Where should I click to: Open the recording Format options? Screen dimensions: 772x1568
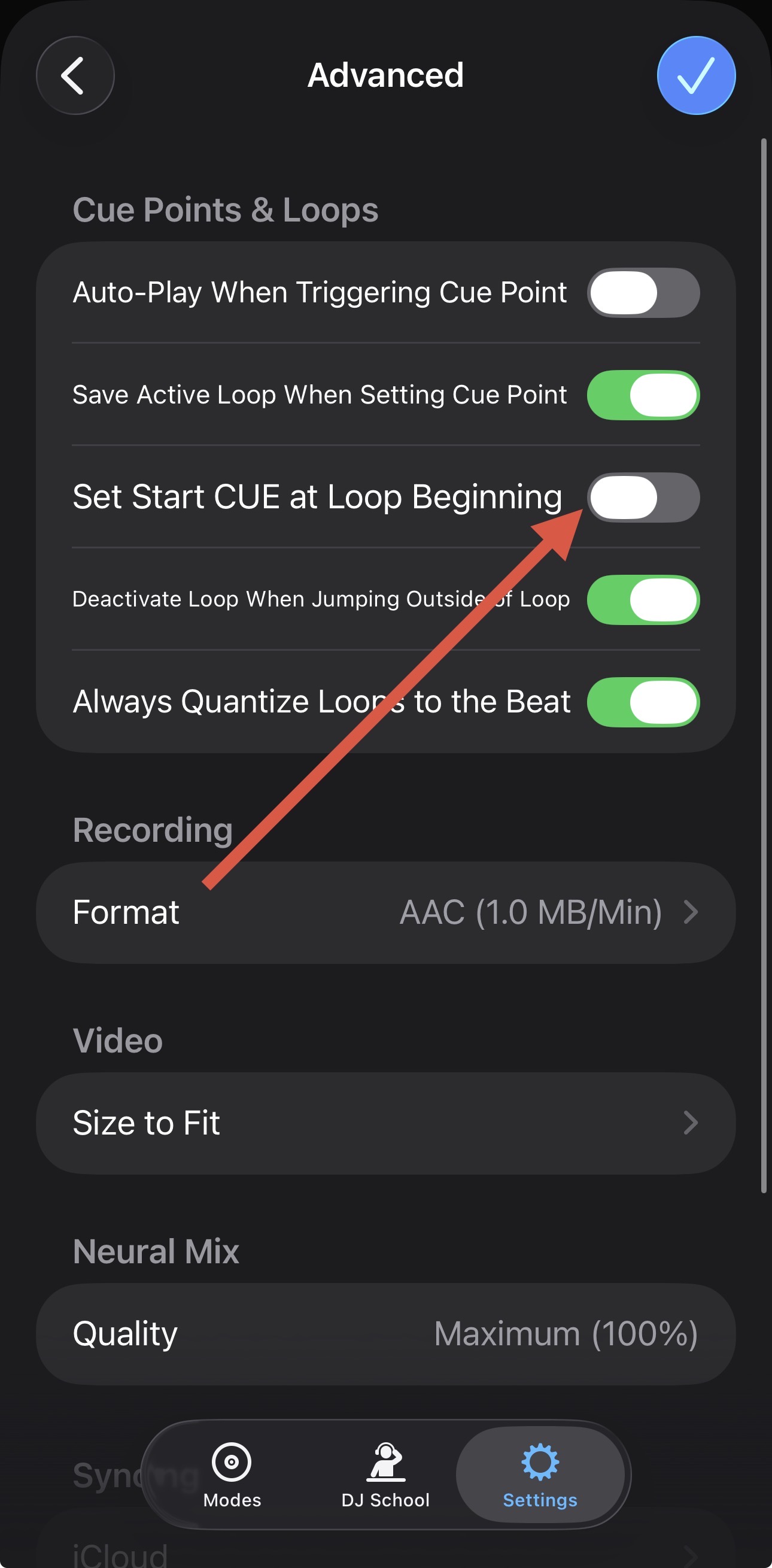pyautogui.click(x=385, y=912)
